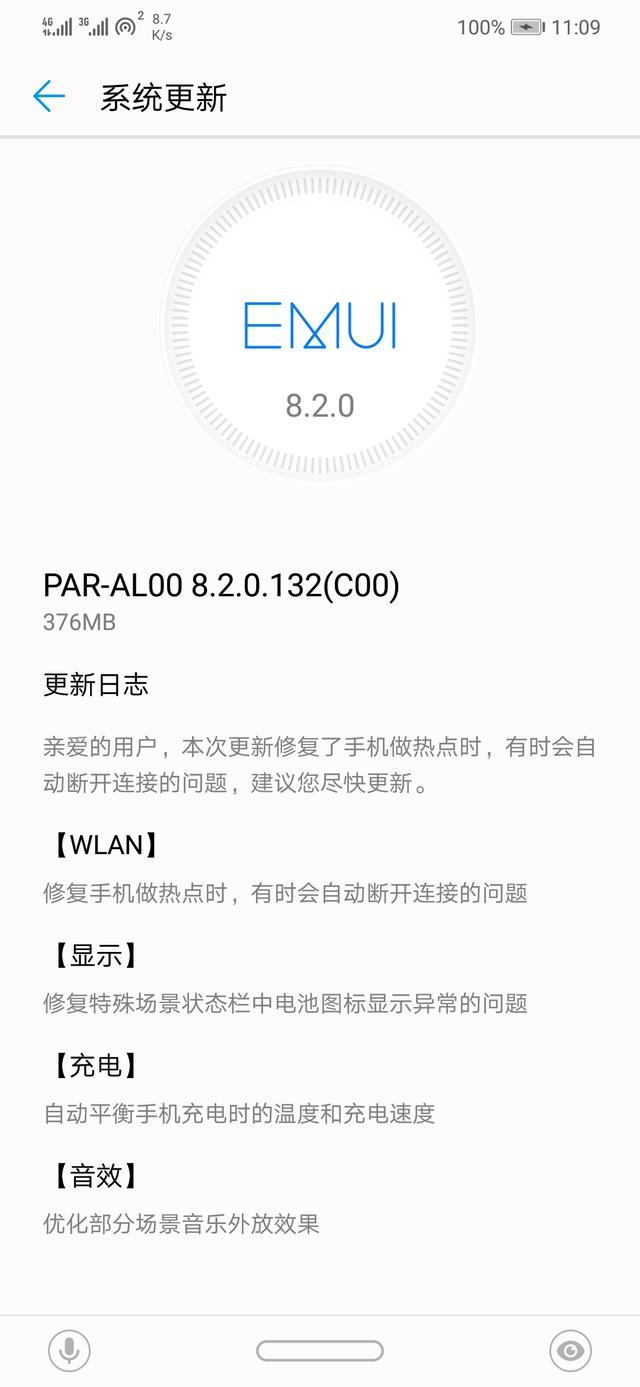This screenshot has height=1387, width=640.
Task: Tap the eye icon at the bottom
Action: pyautogui.click(x=570, y=1351)
